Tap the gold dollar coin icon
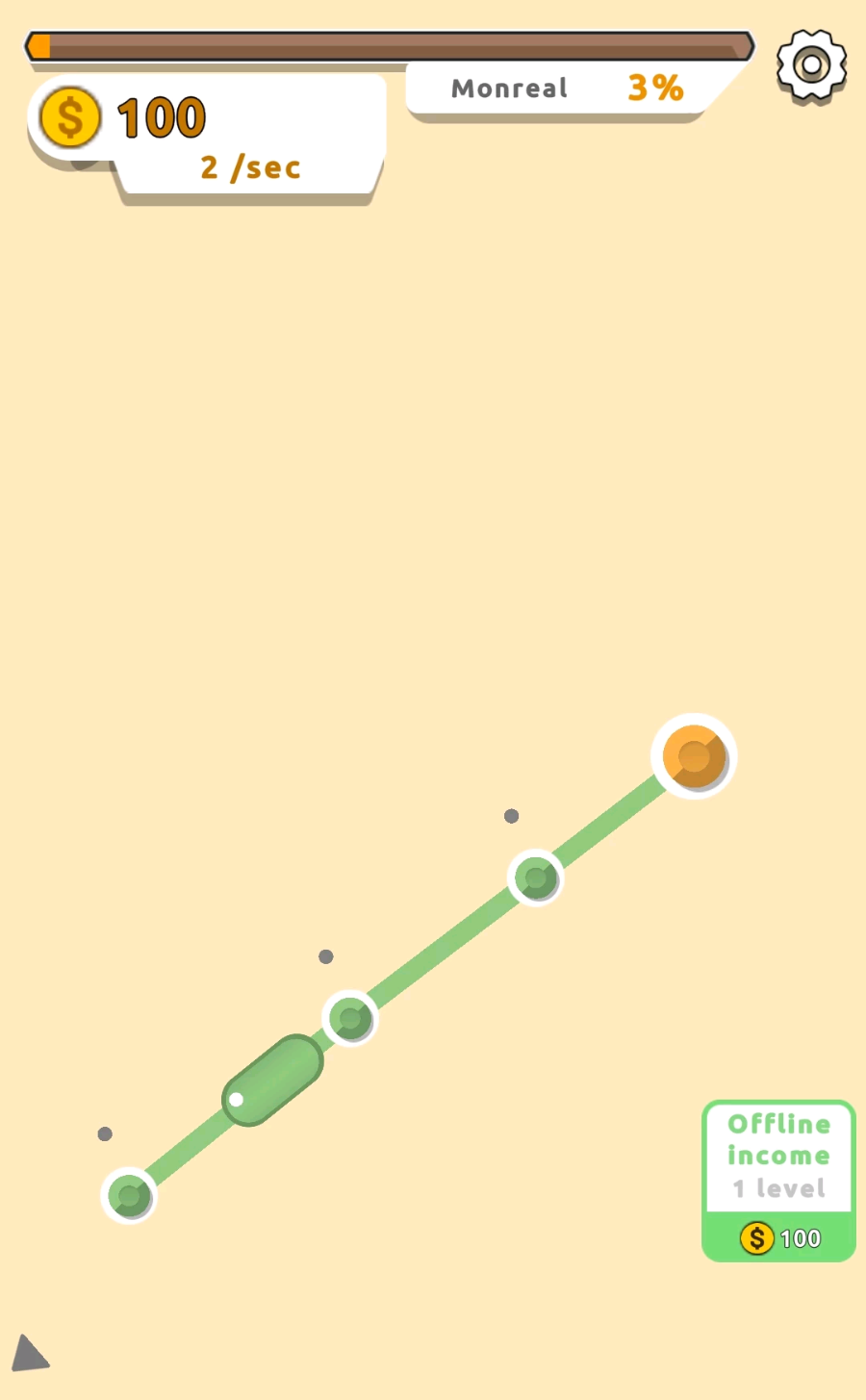This screenshot has height=1400, width=866. click(70, 115)
